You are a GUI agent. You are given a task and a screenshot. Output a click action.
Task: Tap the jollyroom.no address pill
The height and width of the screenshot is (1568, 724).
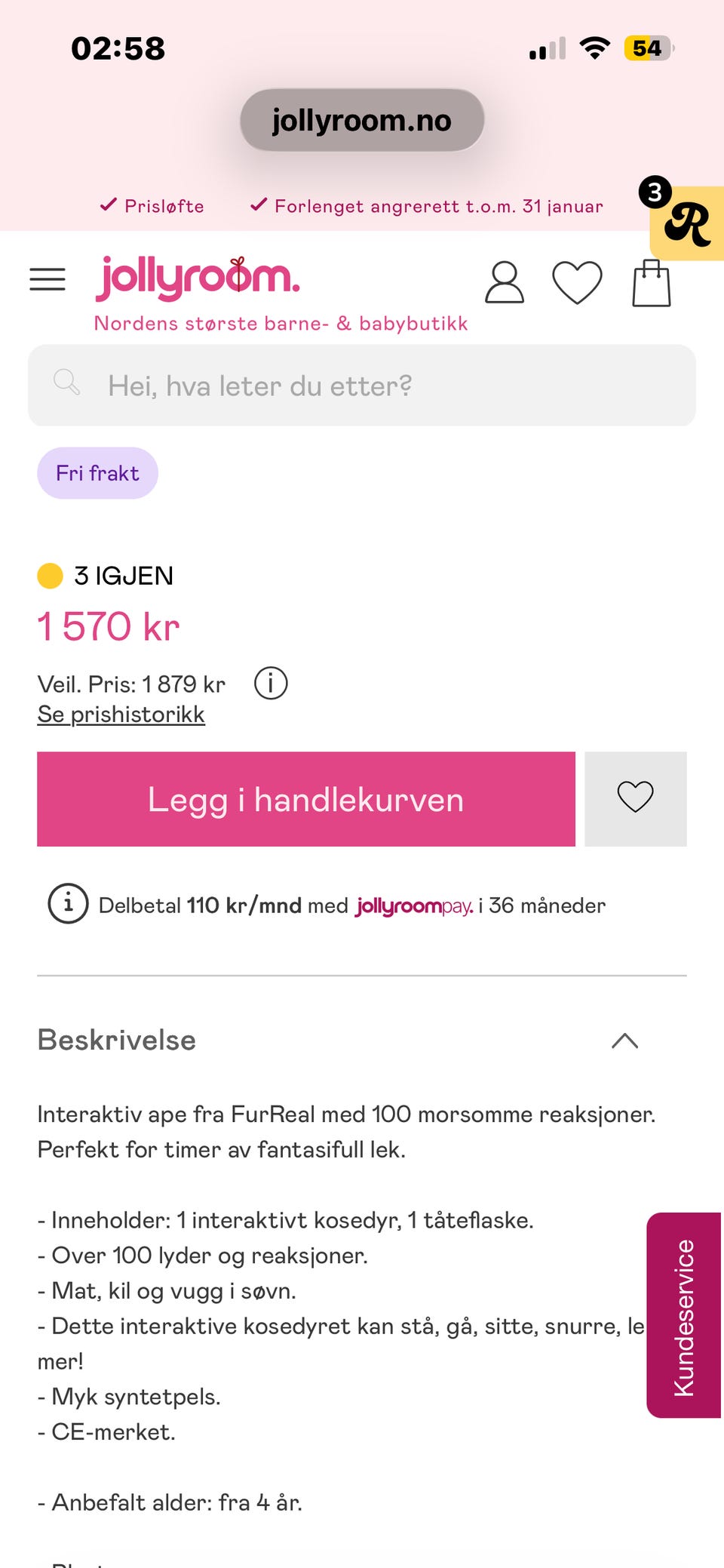[x=361, y=119]
